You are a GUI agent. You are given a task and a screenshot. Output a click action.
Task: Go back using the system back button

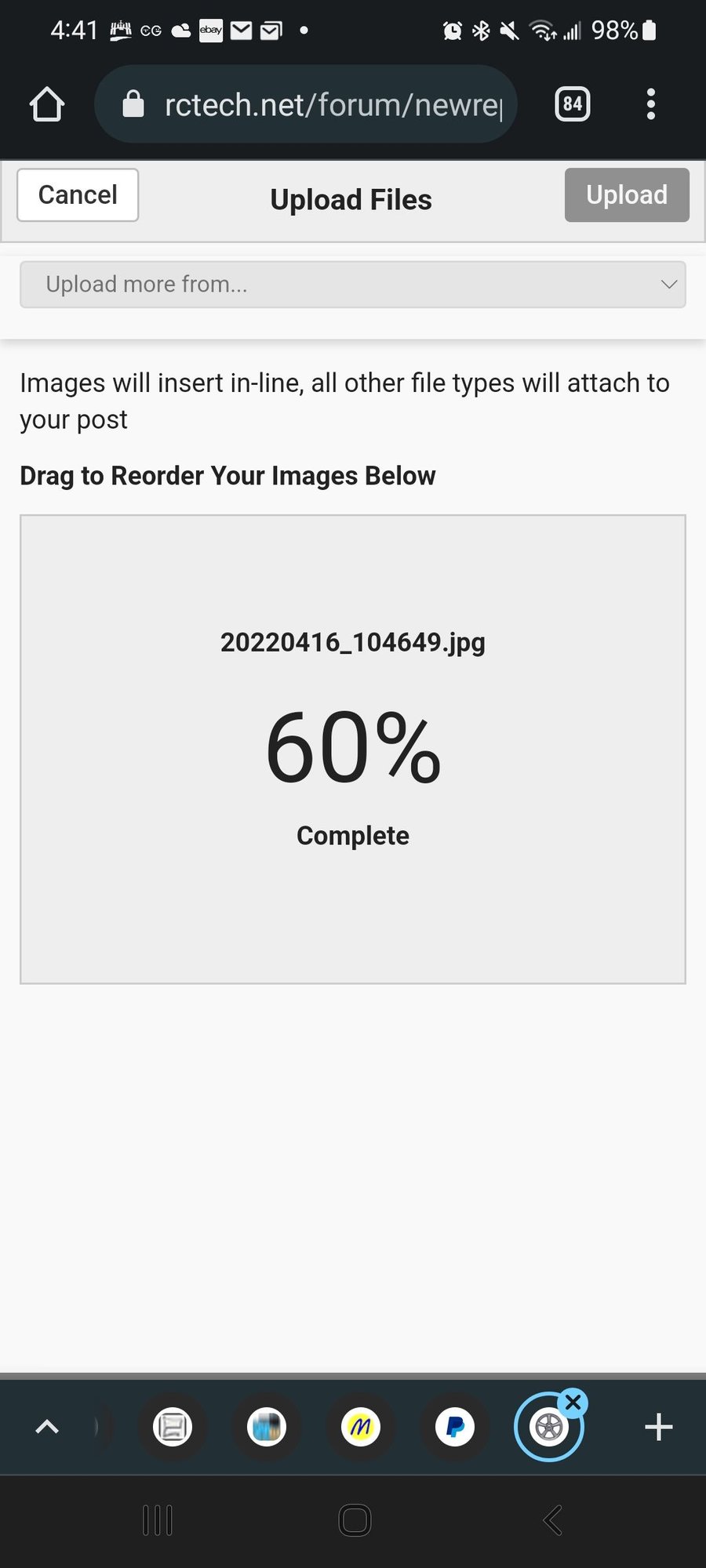(553, 1520)
